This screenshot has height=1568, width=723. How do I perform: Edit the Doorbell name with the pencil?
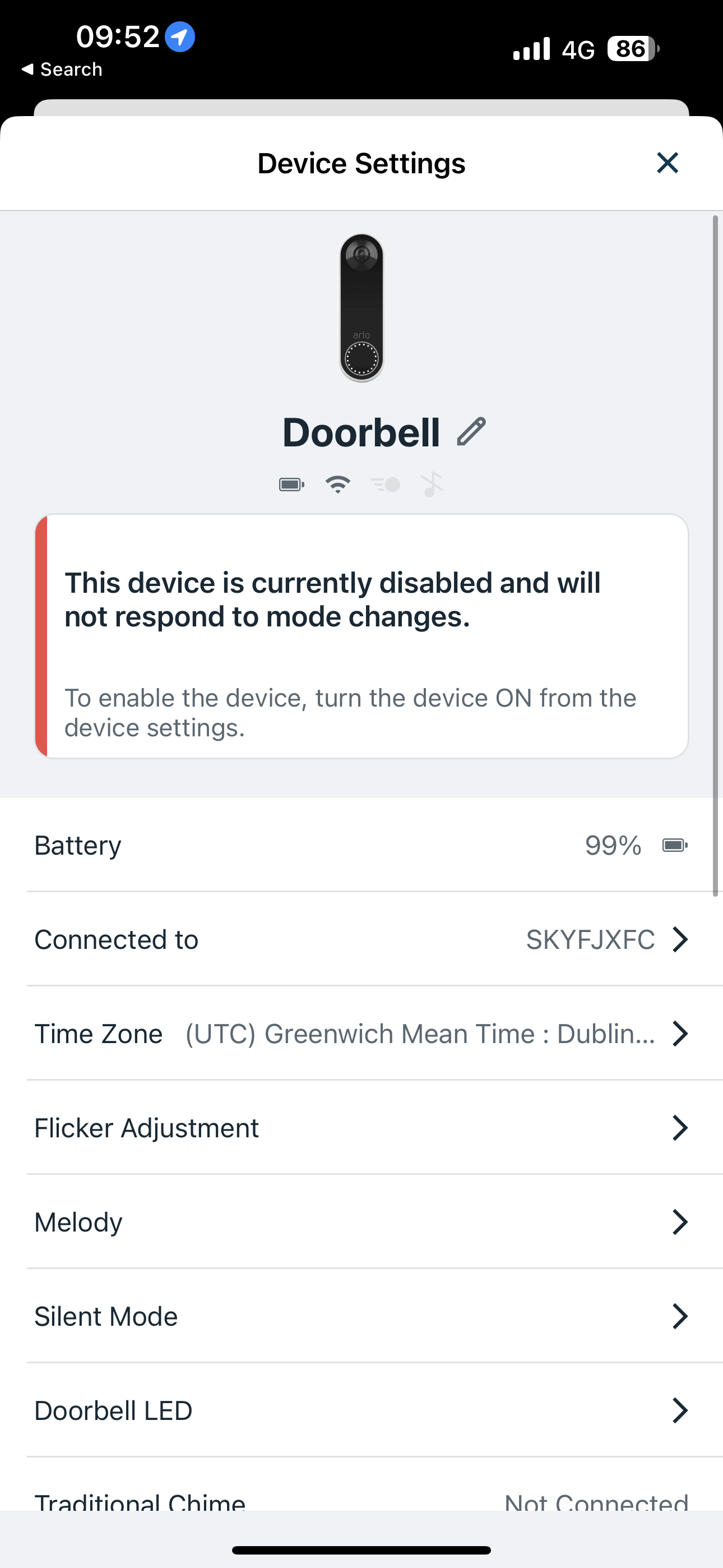472,432
